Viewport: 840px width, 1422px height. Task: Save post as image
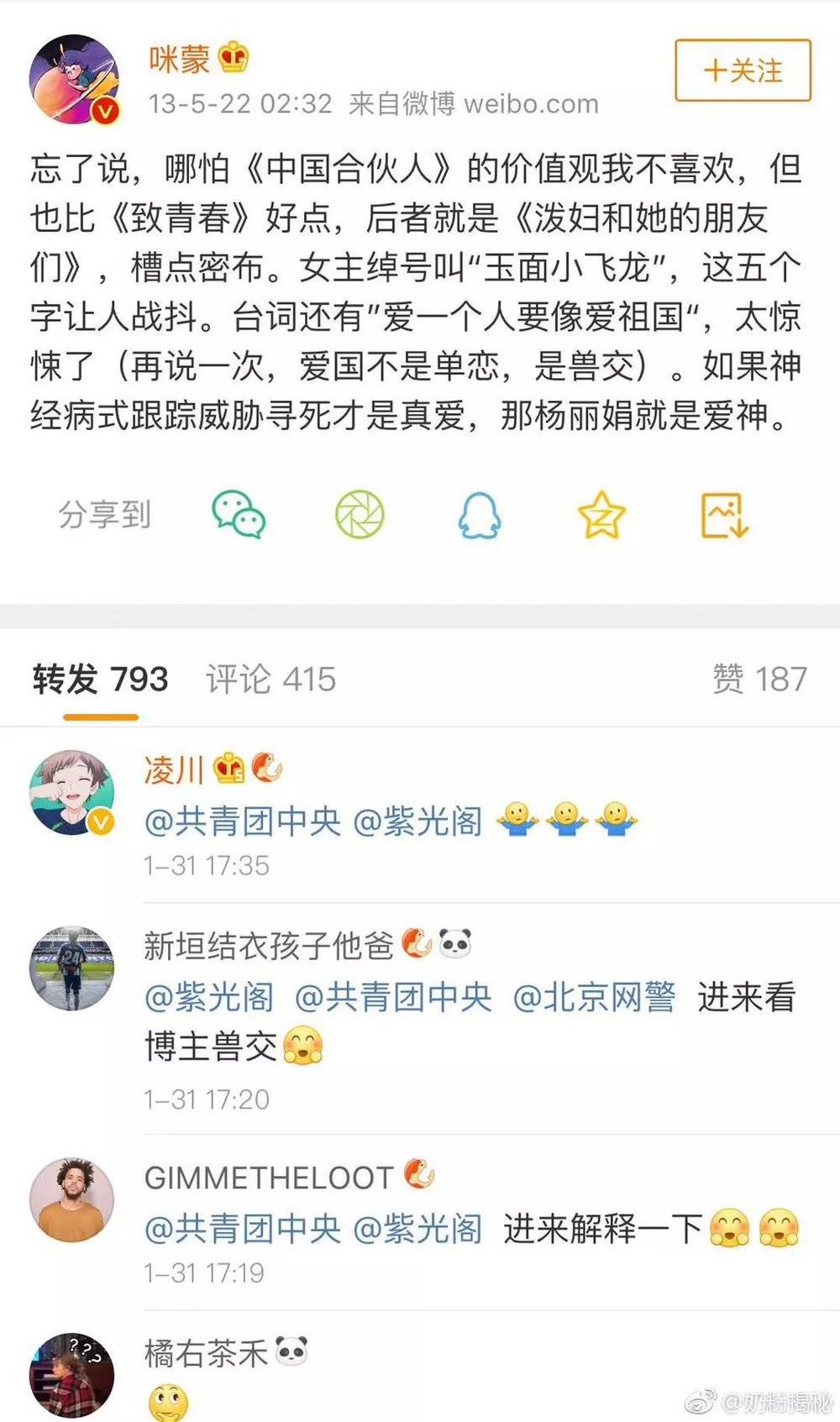(724, 515)
